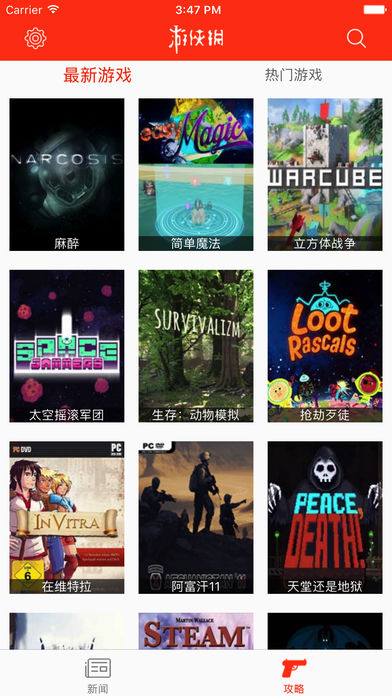The height and width of the screenshot is (696, 392).
Task: Open the 抢劫歹徒 Loot Rascals tile
Action: (x=325, y=346)
